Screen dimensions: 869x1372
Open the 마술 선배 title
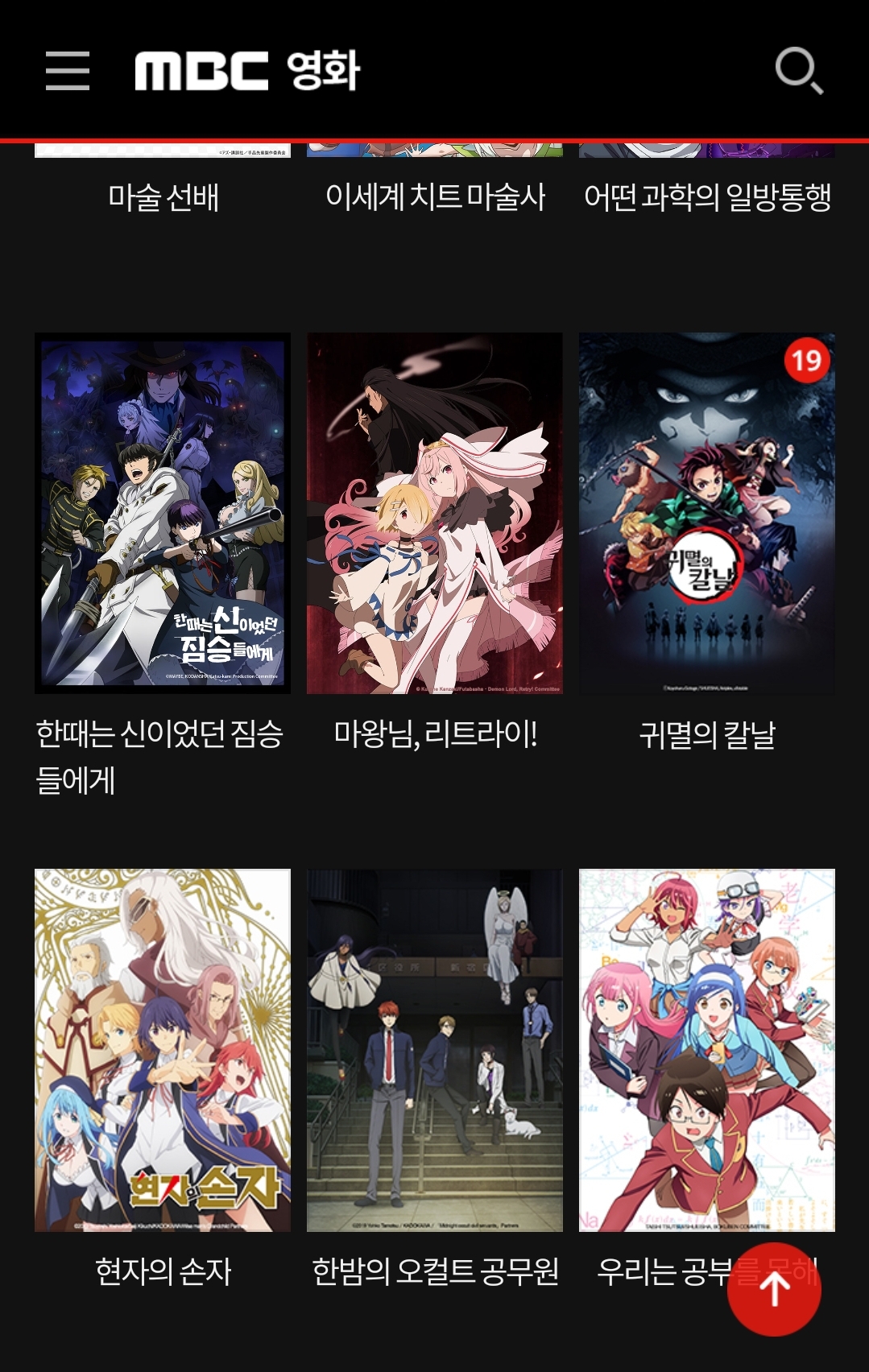[x=163, y=197]
